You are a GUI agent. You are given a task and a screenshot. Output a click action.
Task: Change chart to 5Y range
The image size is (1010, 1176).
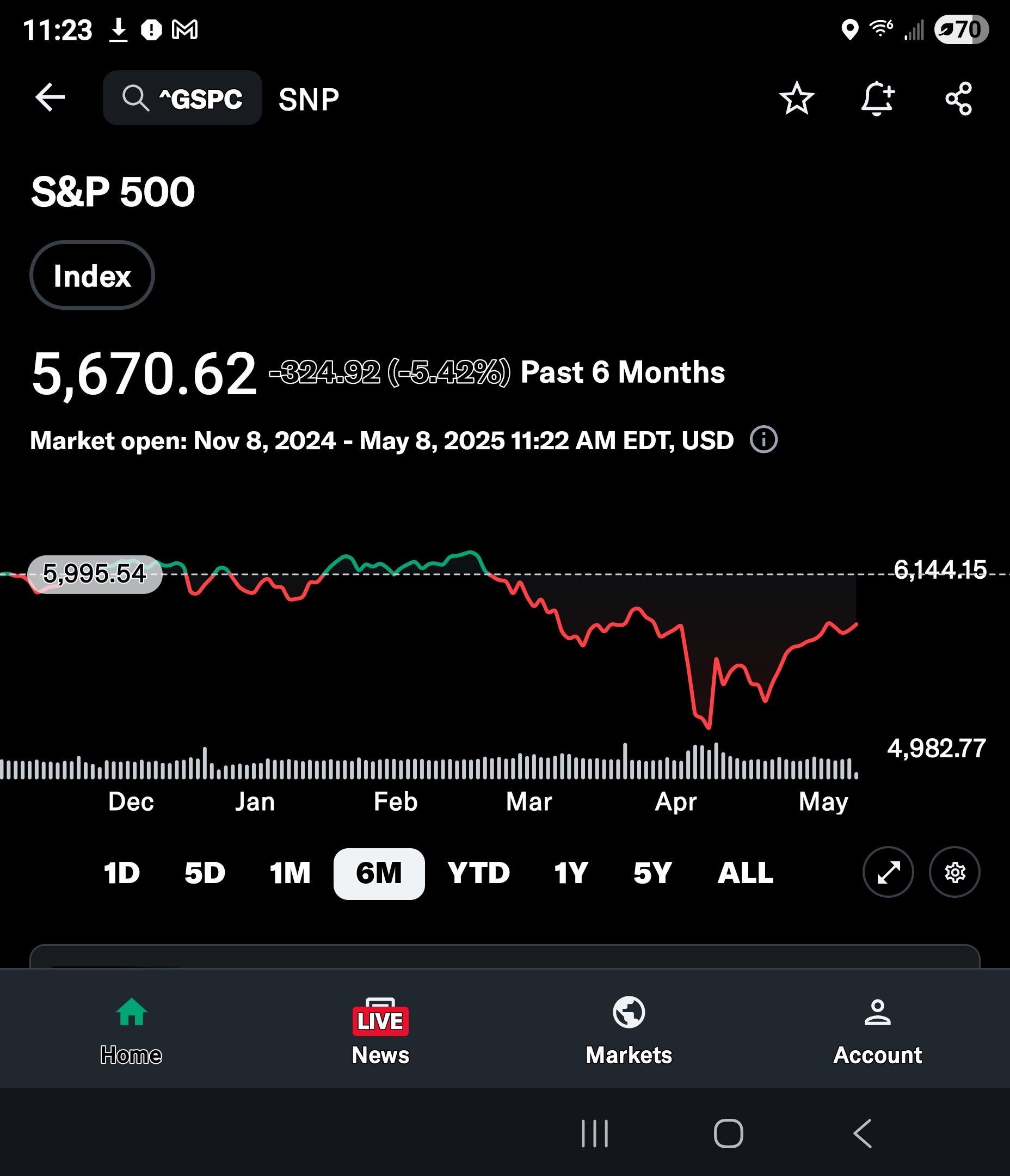[x=652, y=873]
